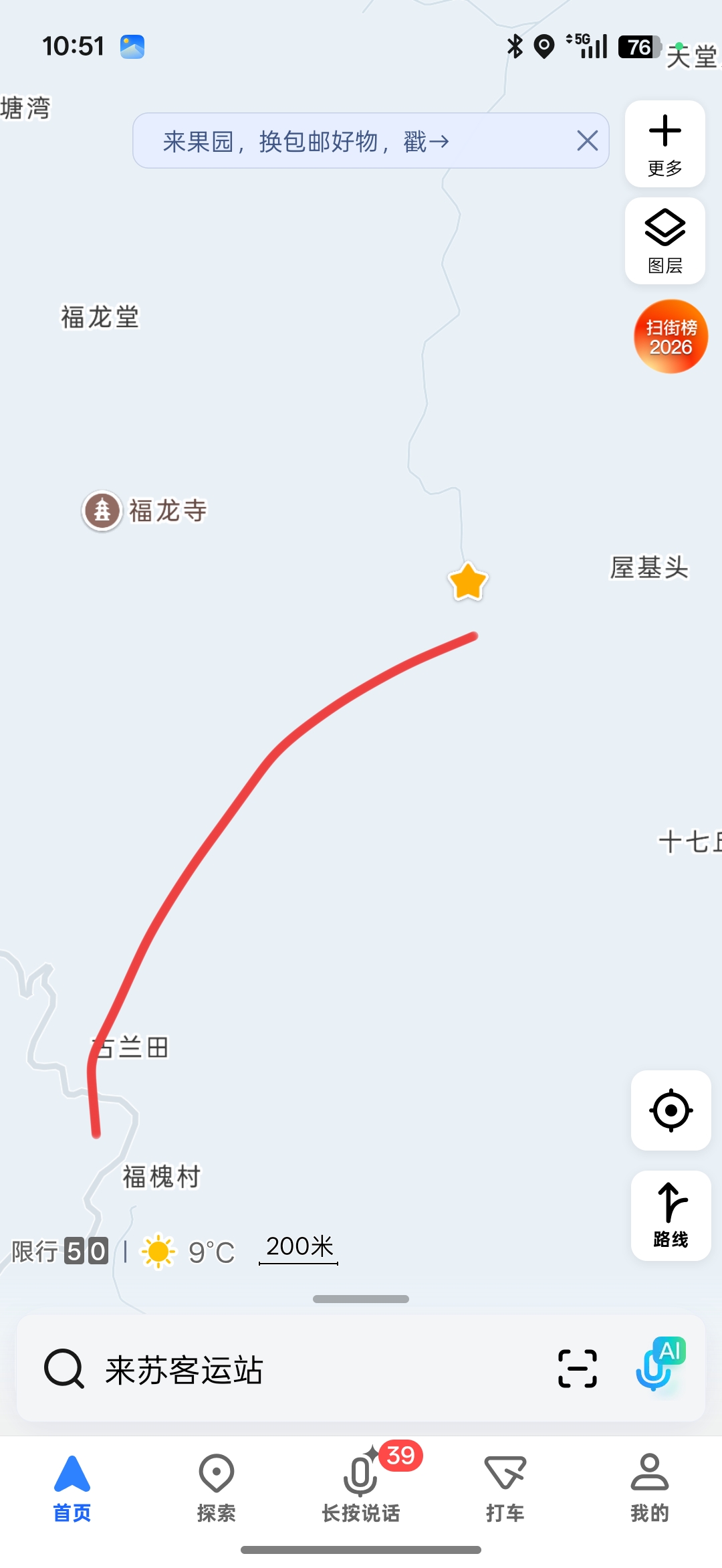
Task: Open the 更多 menu
Action: (x=665, y=144)
